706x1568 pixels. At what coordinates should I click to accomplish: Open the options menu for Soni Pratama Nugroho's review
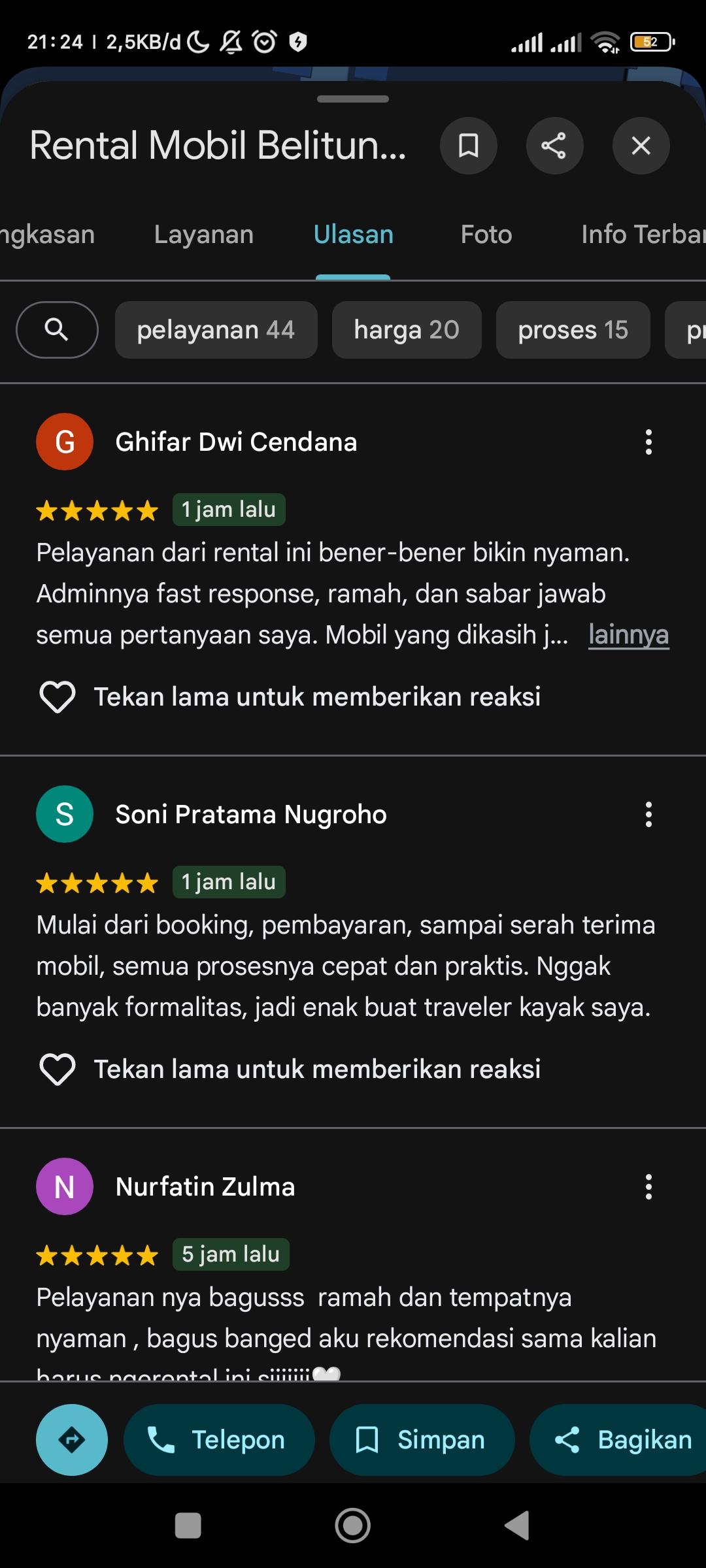648,815
